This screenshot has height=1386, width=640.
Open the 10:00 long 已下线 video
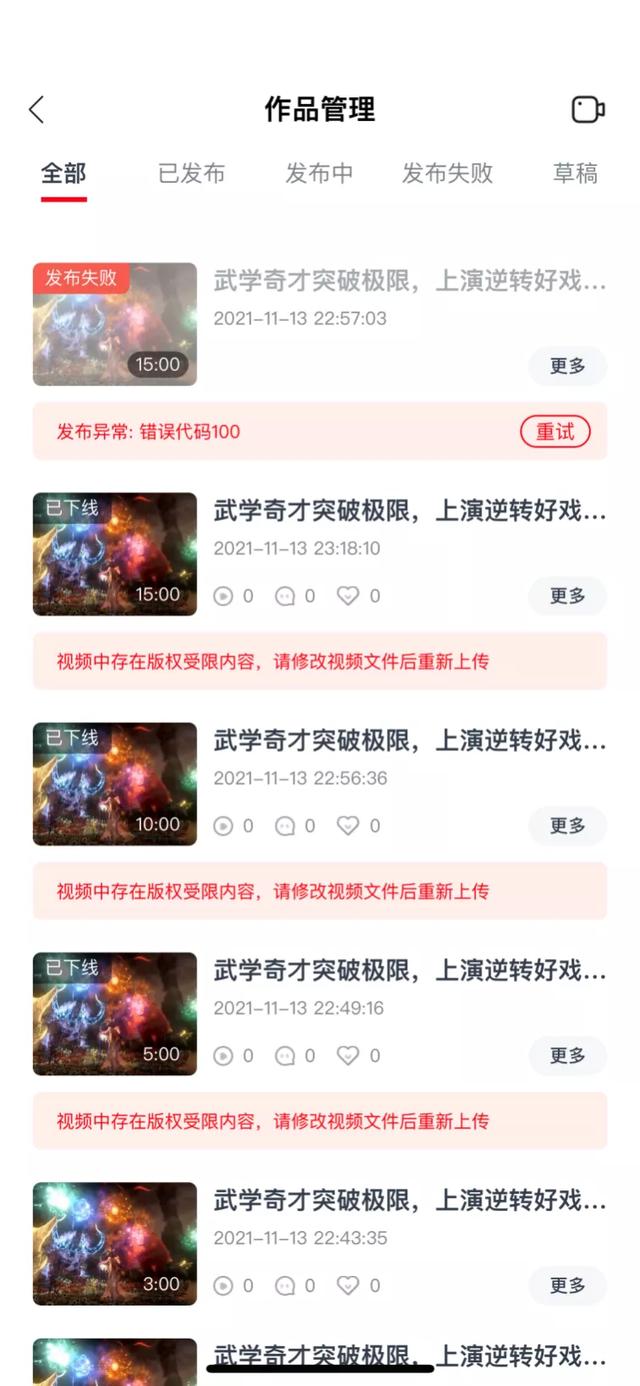(115, 784)
